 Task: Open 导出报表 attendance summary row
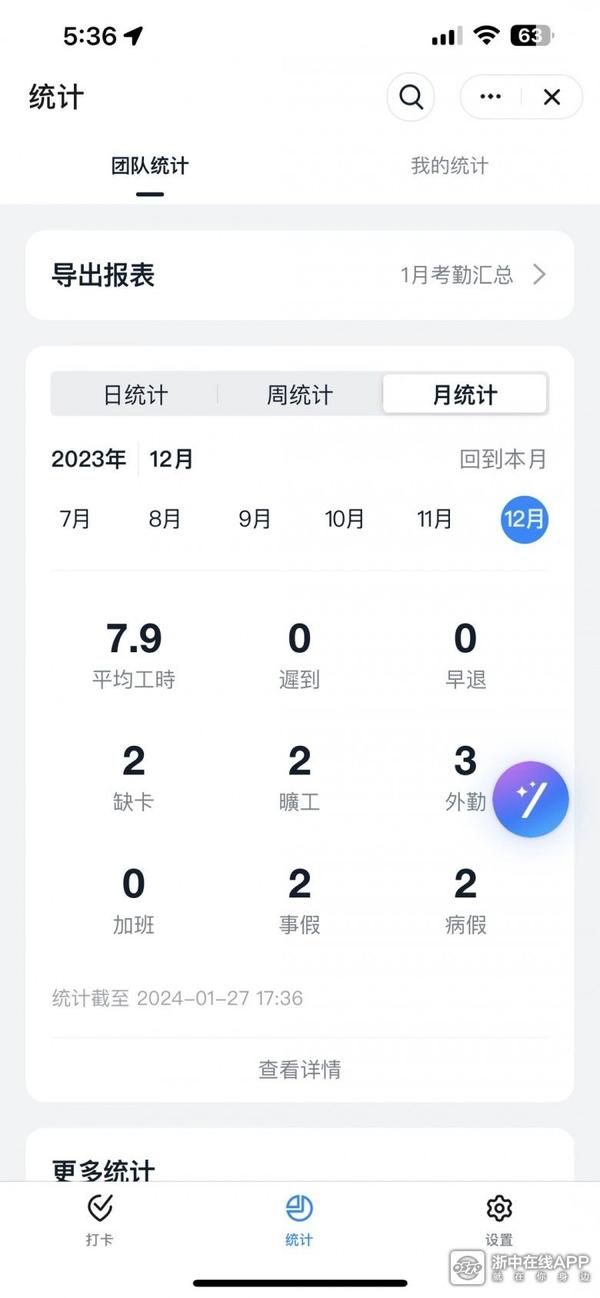(x=300, y=275)
